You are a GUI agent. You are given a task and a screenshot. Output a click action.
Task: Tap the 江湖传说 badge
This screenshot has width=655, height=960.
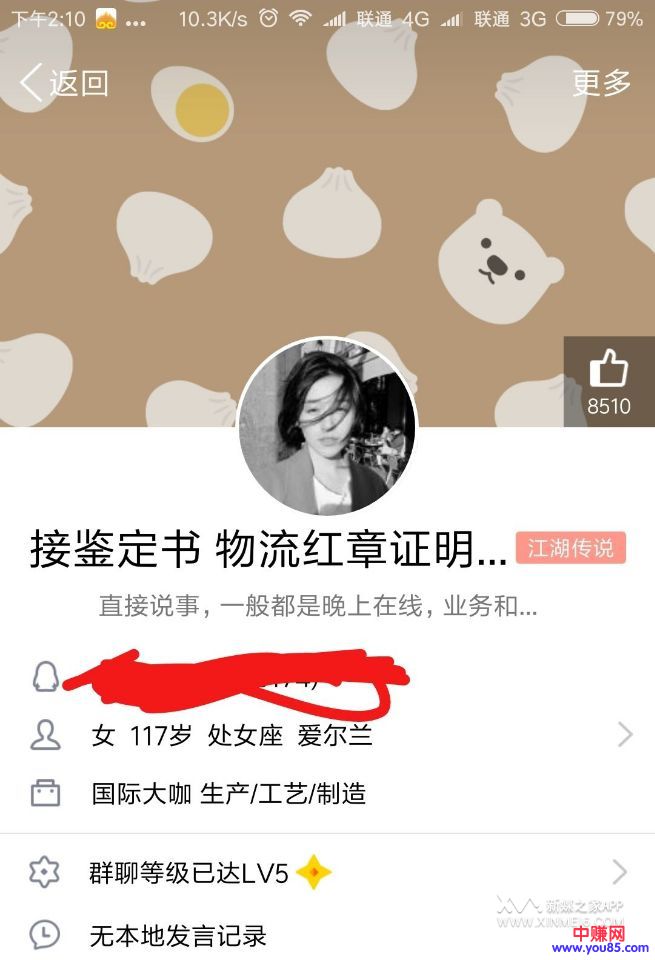(571, 549)
